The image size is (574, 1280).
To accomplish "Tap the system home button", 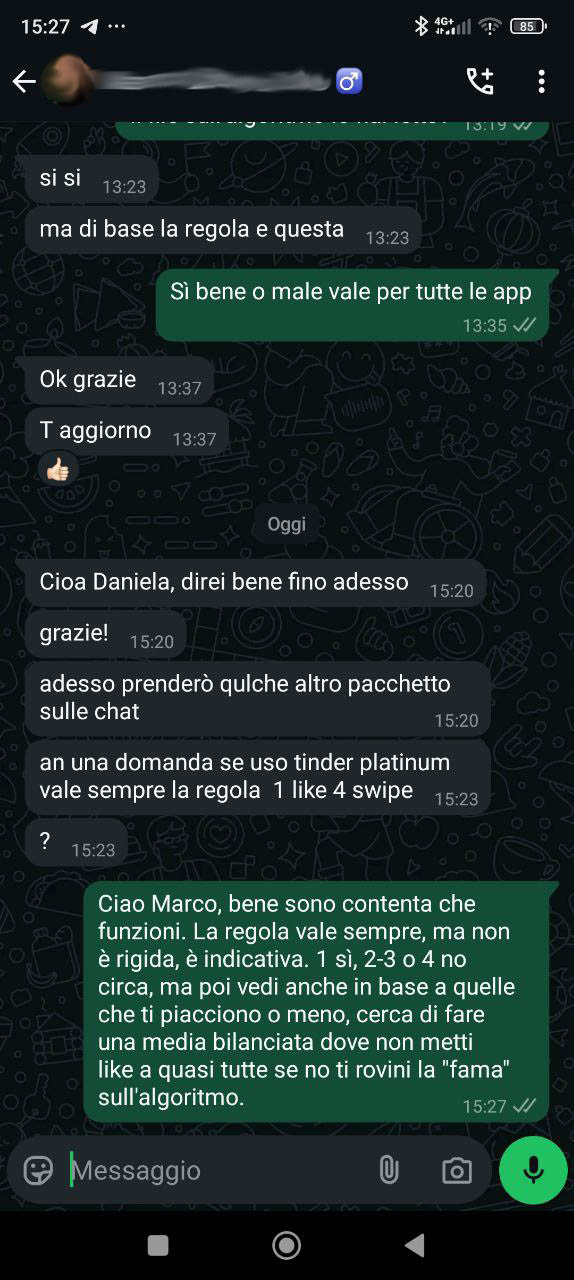I will click(x=287, y=1245).
